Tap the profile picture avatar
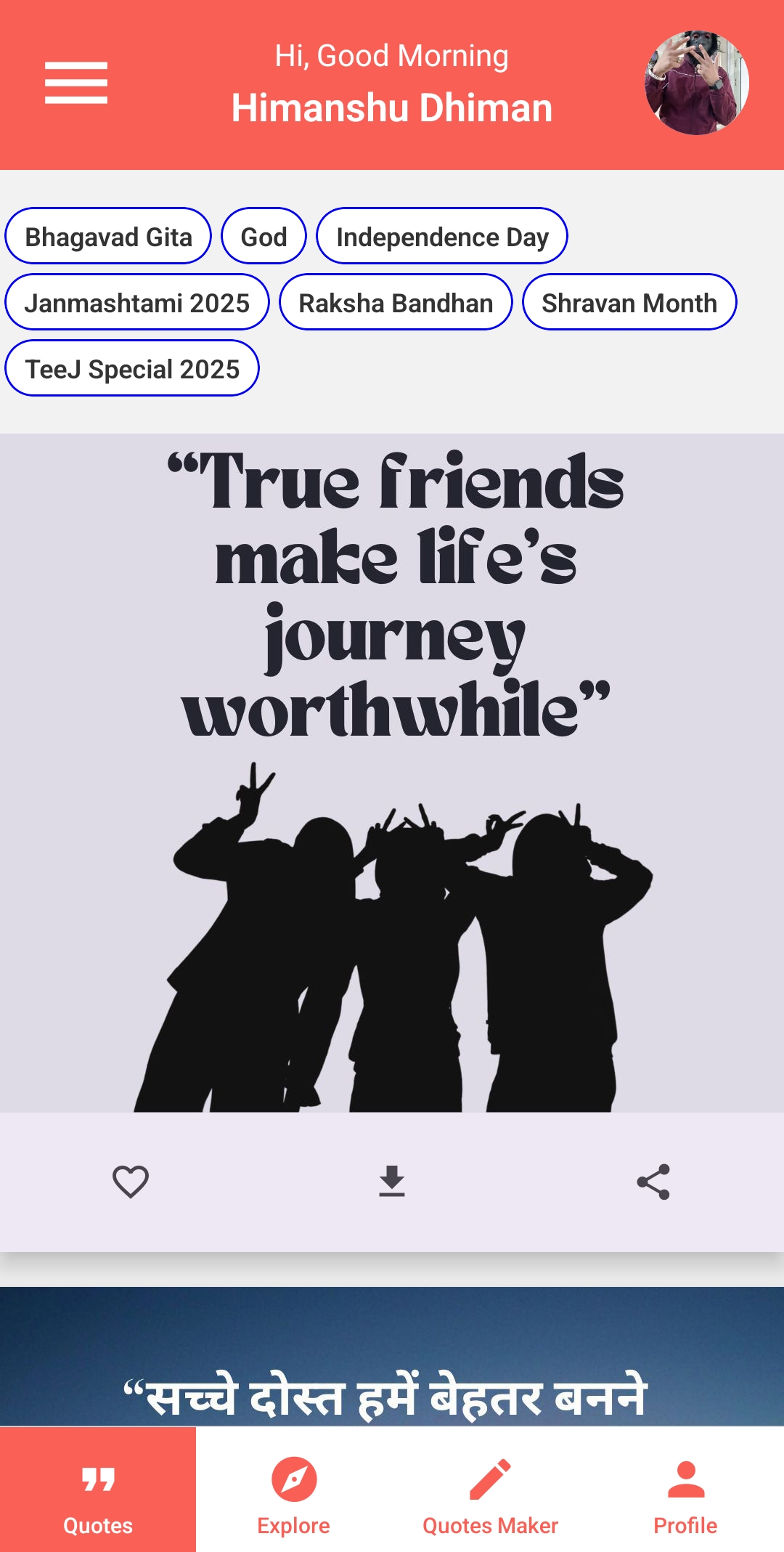Screen dimensions: 784x1552 tap(696, 83)
